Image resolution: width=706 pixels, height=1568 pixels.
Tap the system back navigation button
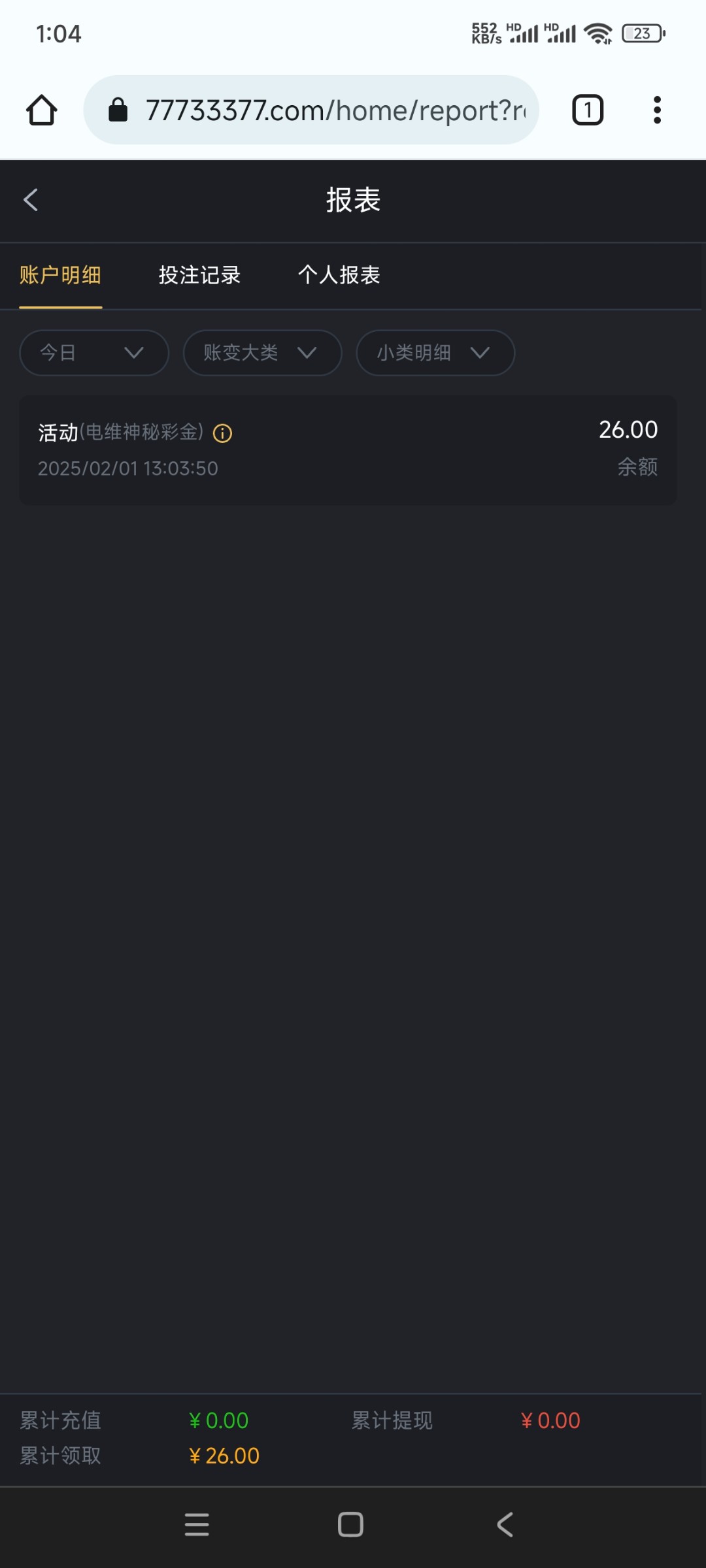tap(505, 1525)
